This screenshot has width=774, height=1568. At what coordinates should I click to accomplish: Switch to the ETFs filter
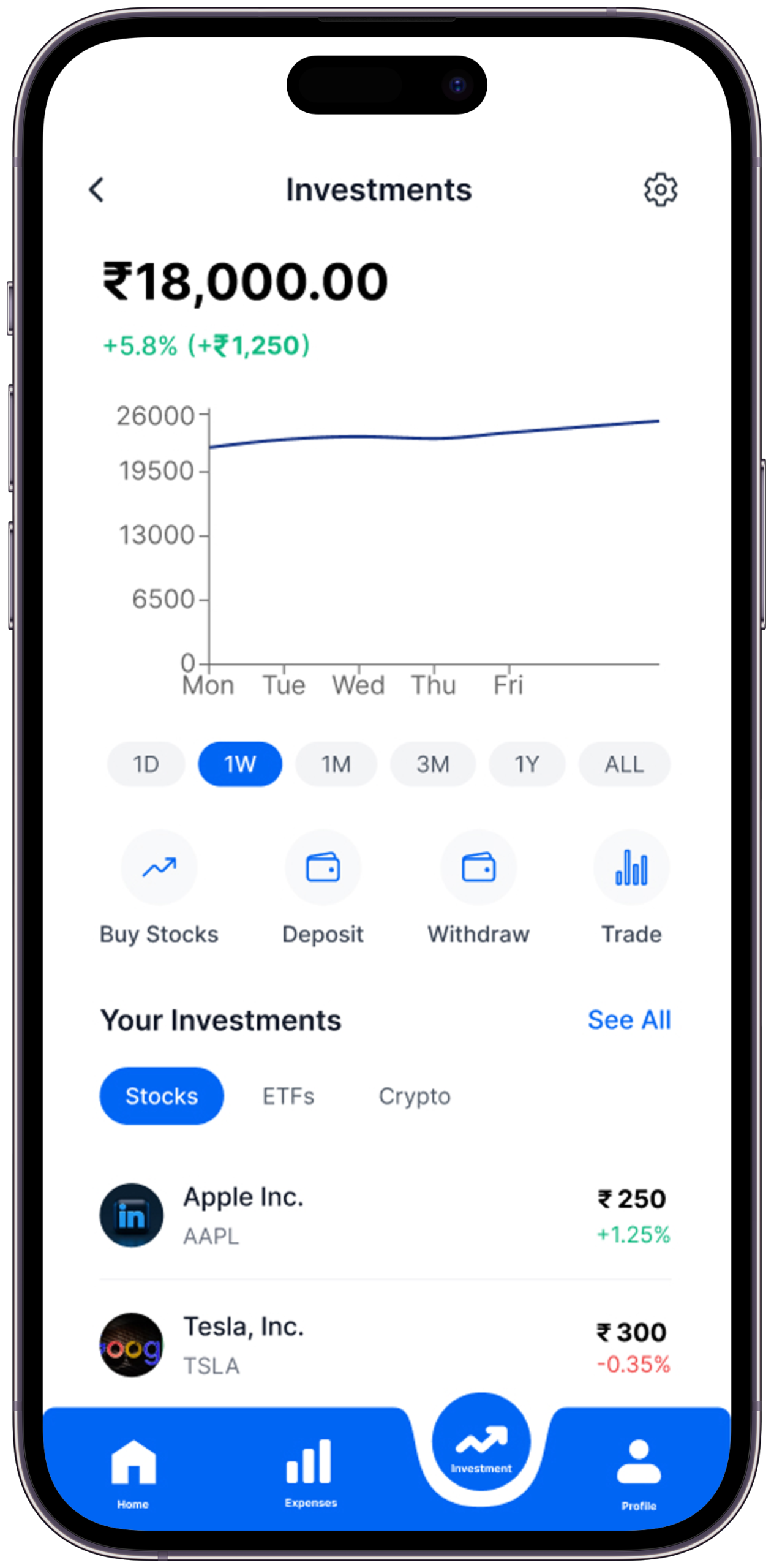pos(288,1096)
